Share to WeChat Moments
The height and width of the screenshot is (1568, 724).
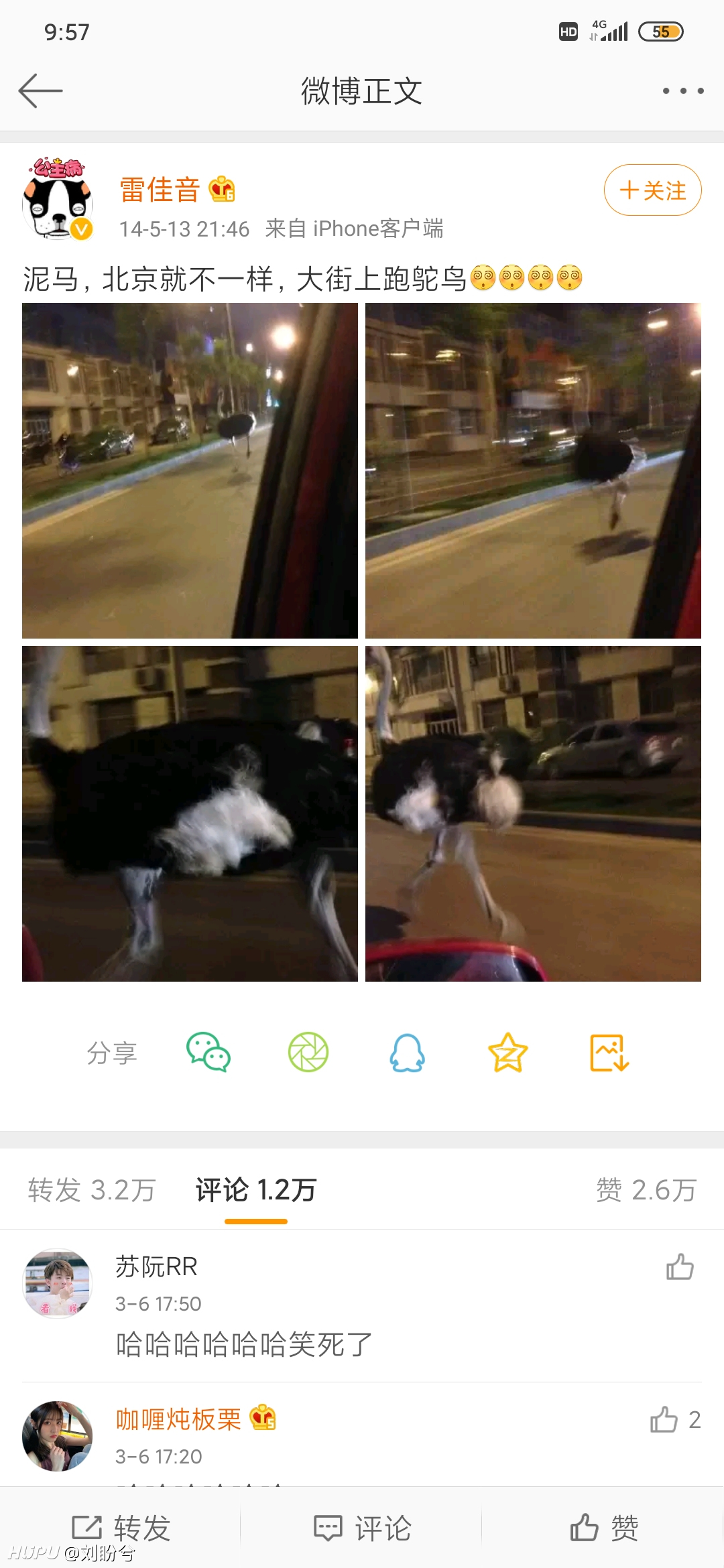[308, 1053]
